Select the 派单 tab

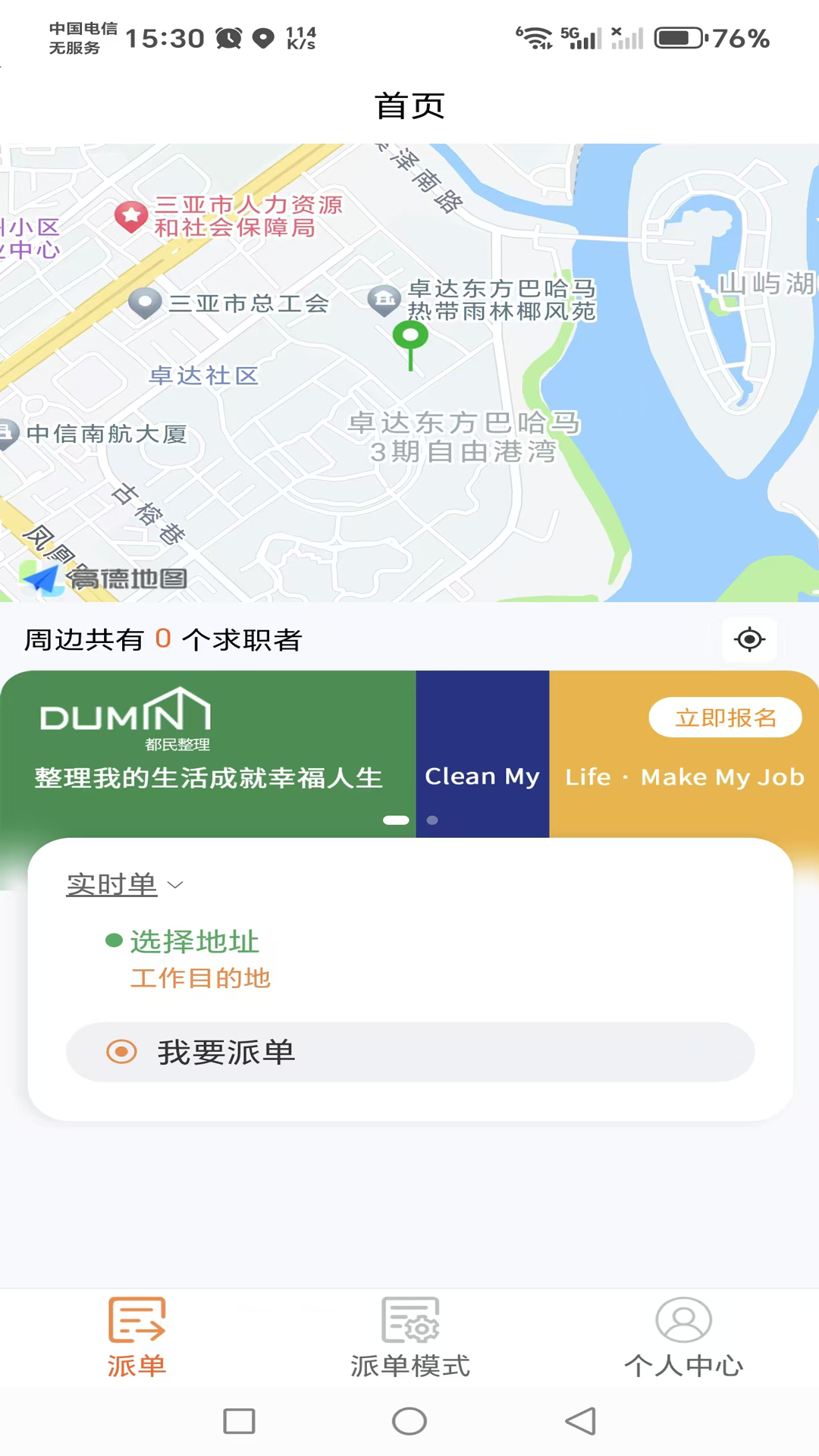pos(136,1338)
